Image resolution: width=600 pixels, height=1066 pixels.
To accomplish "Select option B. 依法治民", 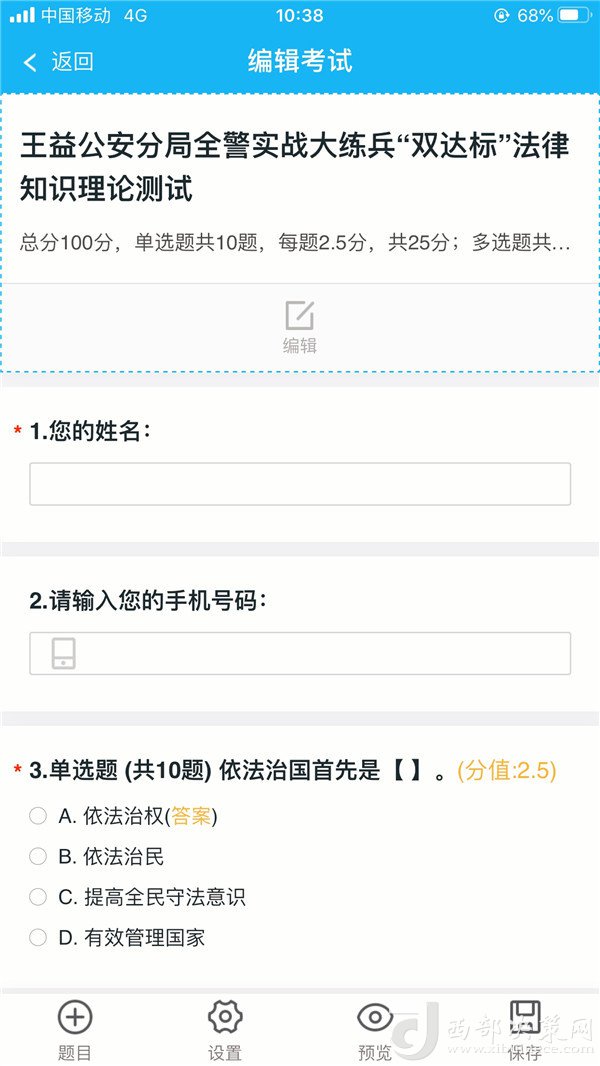I will [96, 857].
